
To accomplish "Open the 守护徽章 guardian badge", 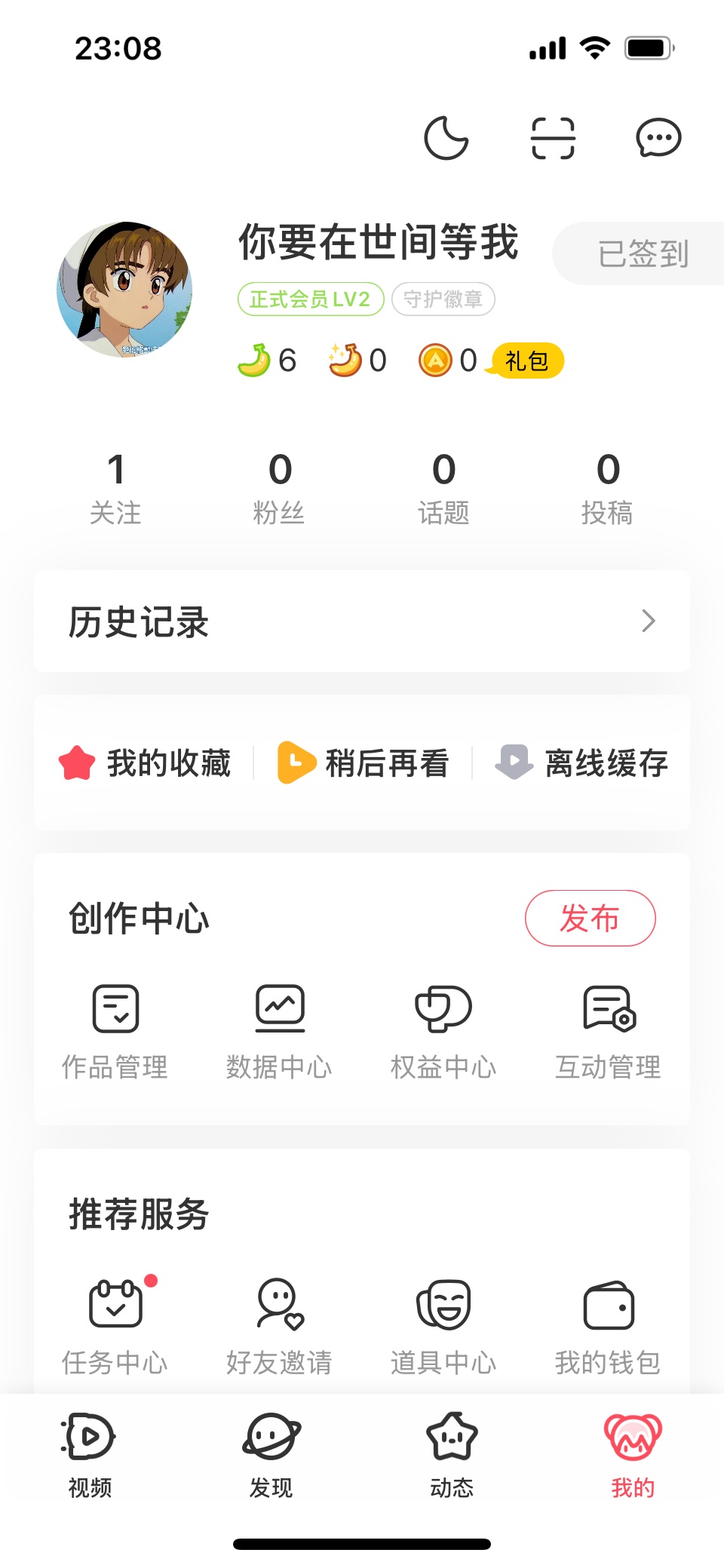I will (443, 299).
